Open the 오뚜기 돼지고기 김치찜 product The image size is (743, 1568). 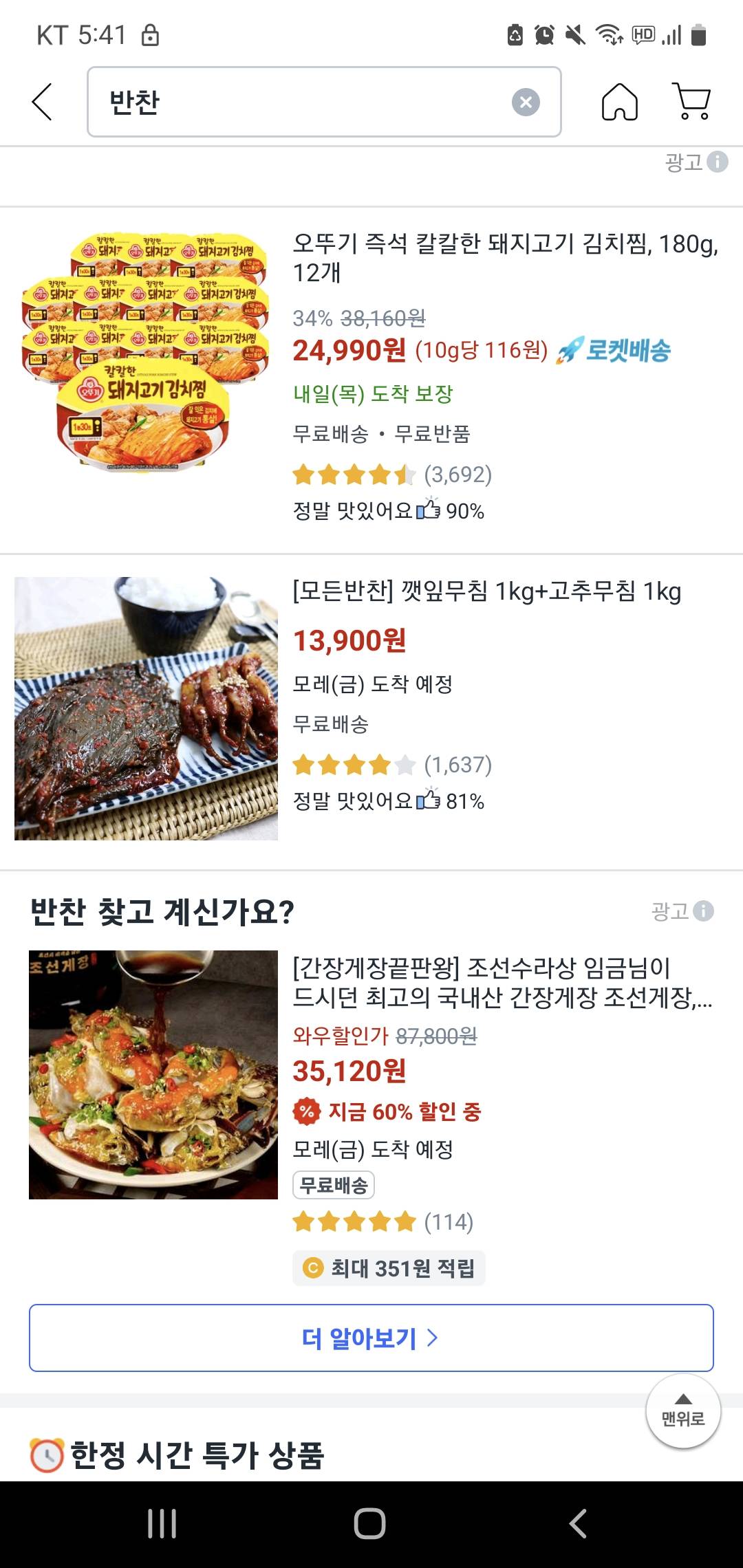(505, 258)
